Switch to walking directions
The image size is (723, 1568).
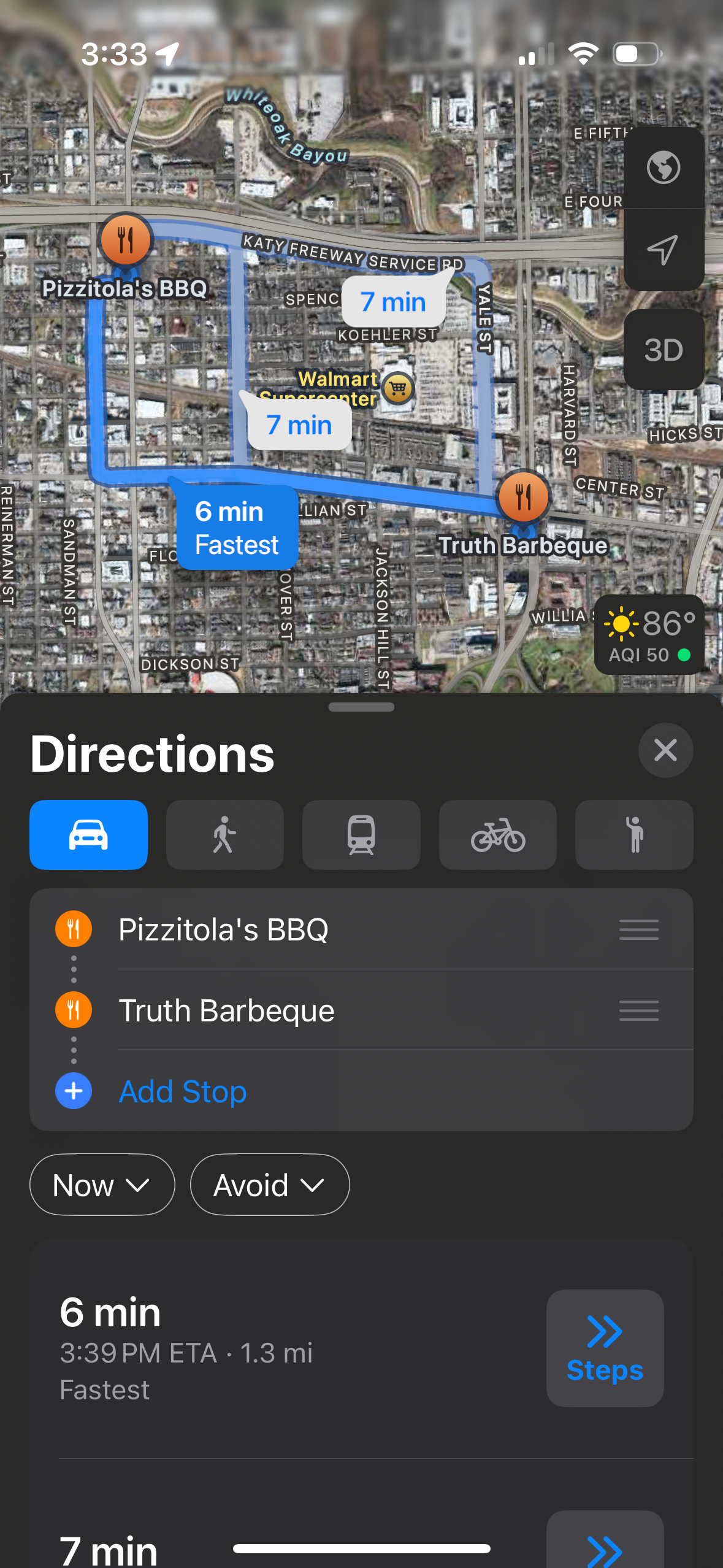[225, 834]
